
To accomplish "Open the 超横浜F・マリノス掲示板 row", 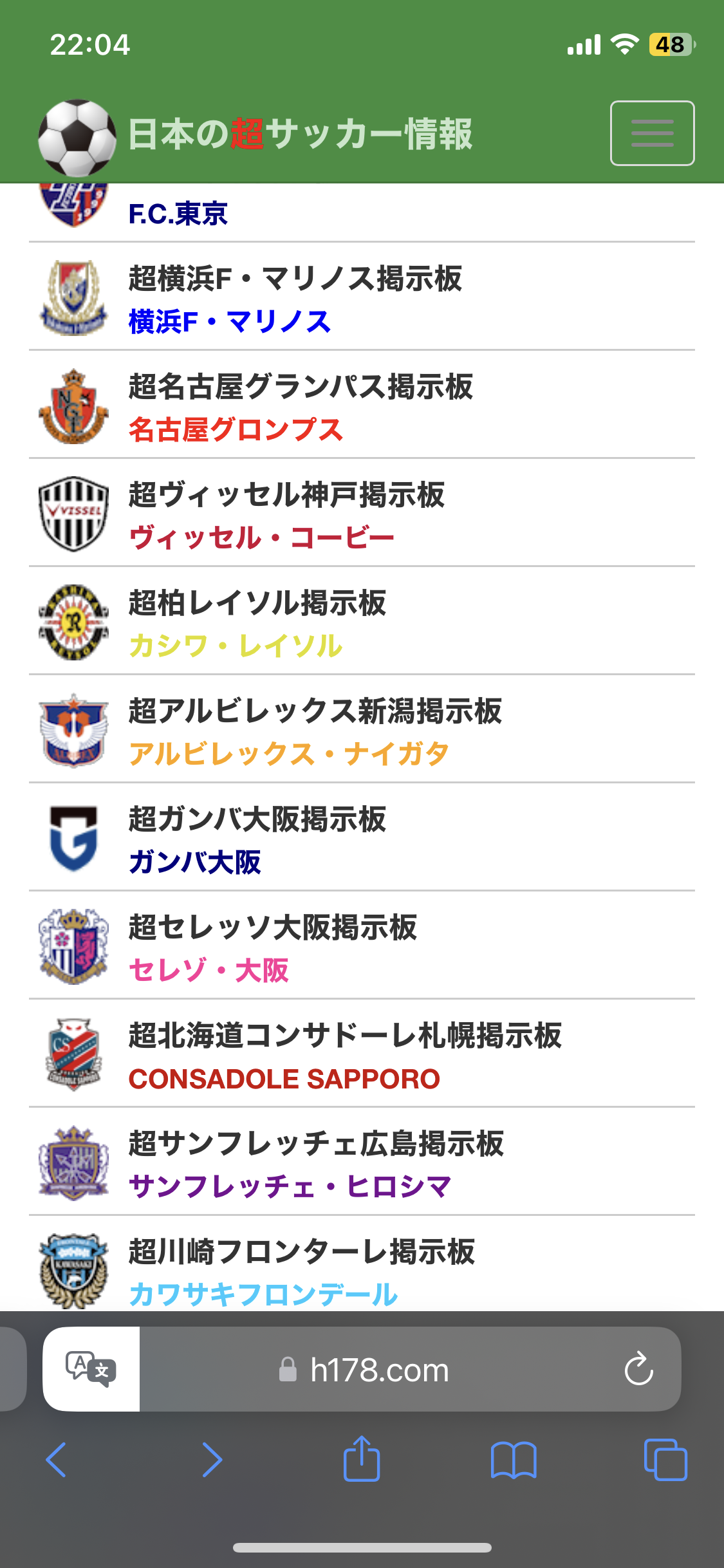I will pyautogui.click(x=362, y=297).
